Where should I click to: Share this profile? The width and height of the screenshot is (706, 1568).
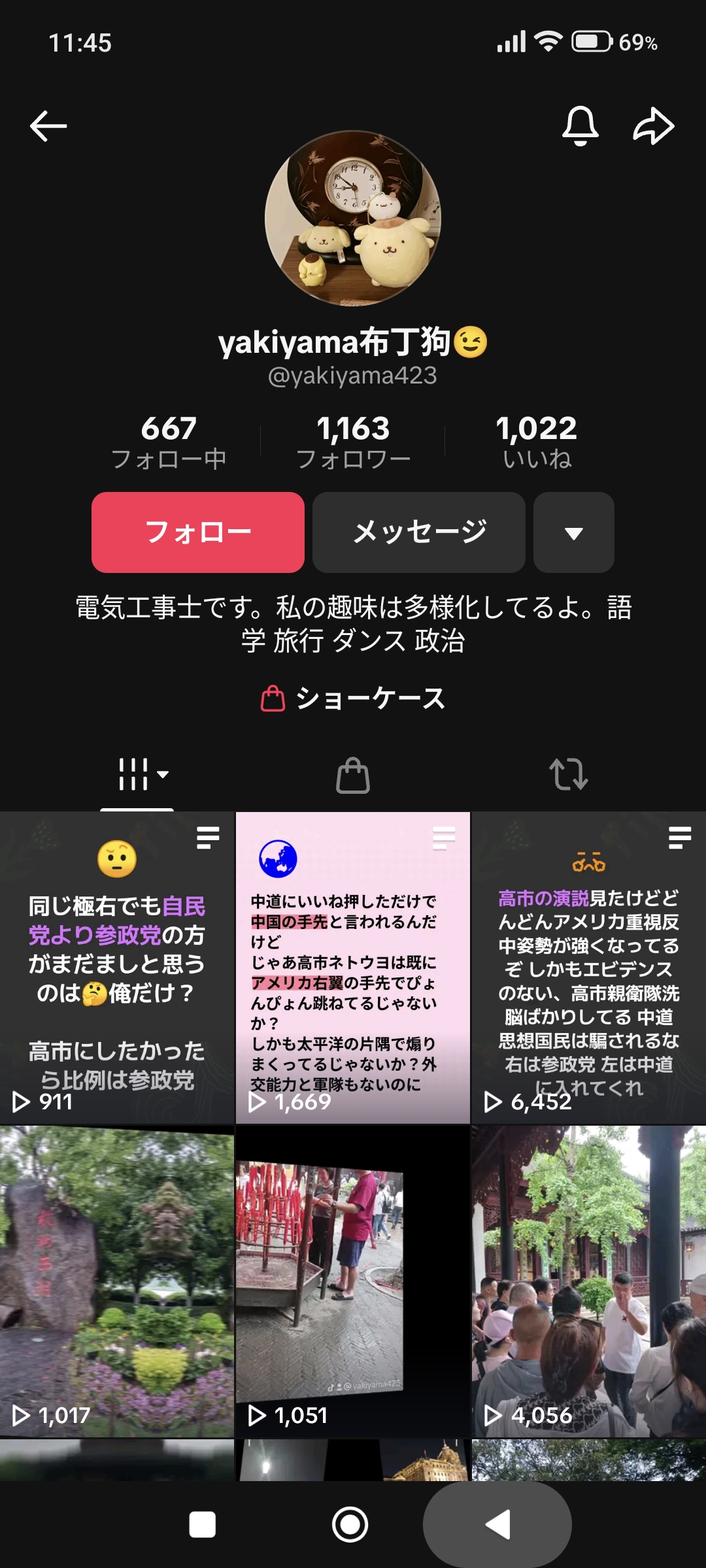click(x=653, y=125)
